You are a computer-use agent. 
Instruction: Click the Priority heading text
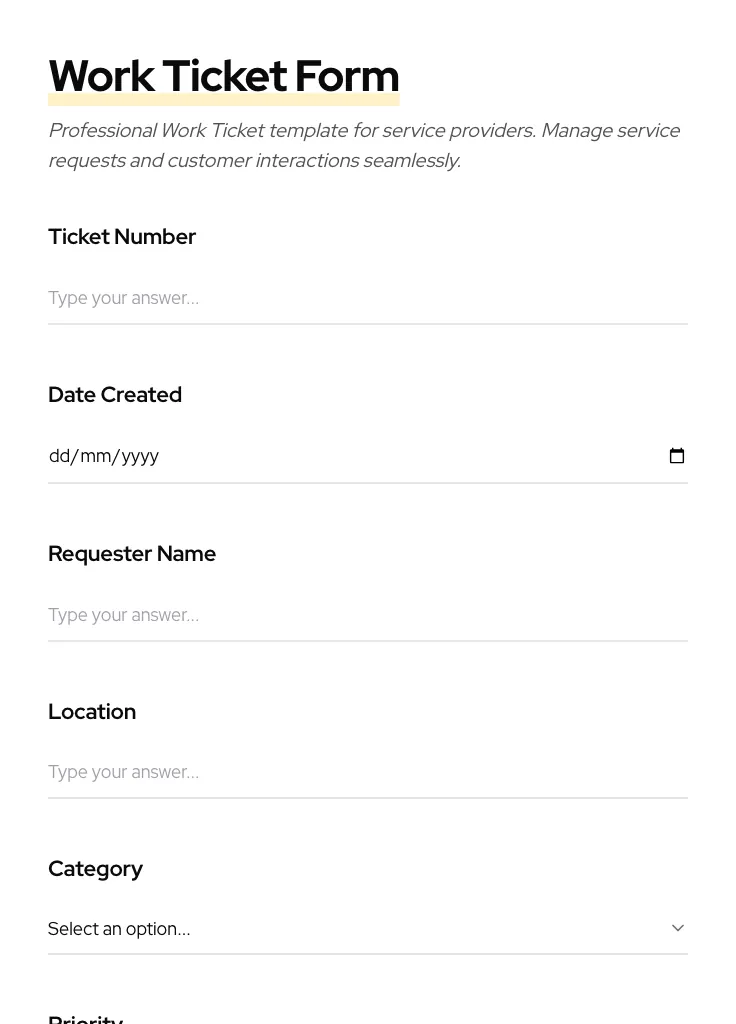coord(85,1017)
